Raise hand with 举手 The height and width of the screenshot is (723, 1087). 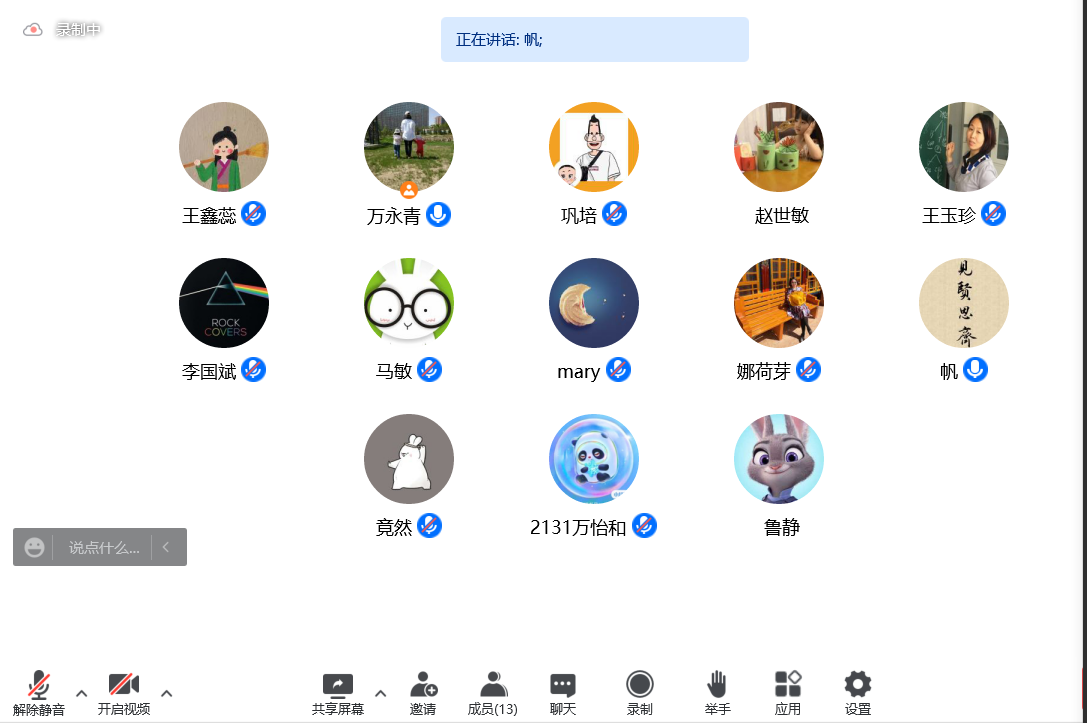[717, 693]
